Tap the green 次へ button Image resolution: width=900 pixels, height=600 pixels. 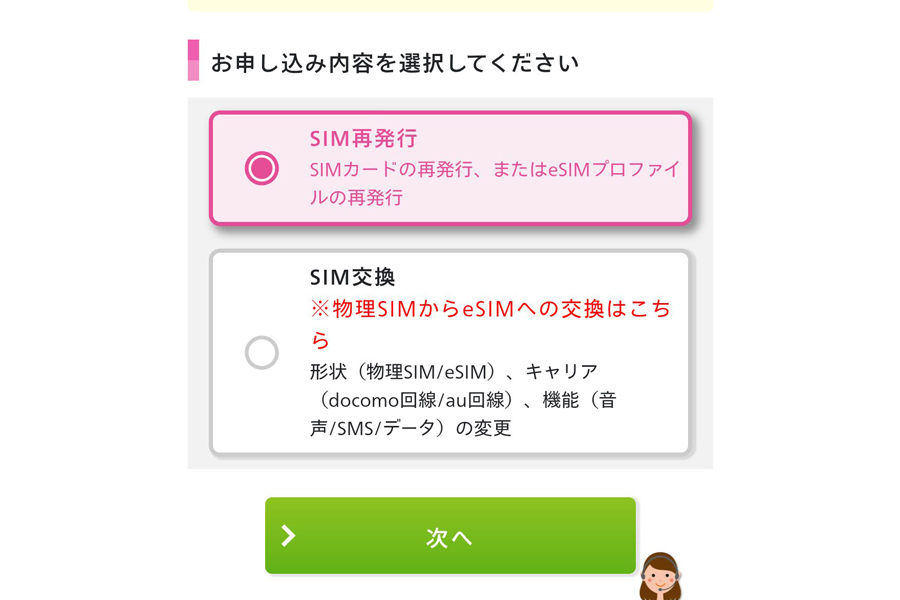pos(450,536)
